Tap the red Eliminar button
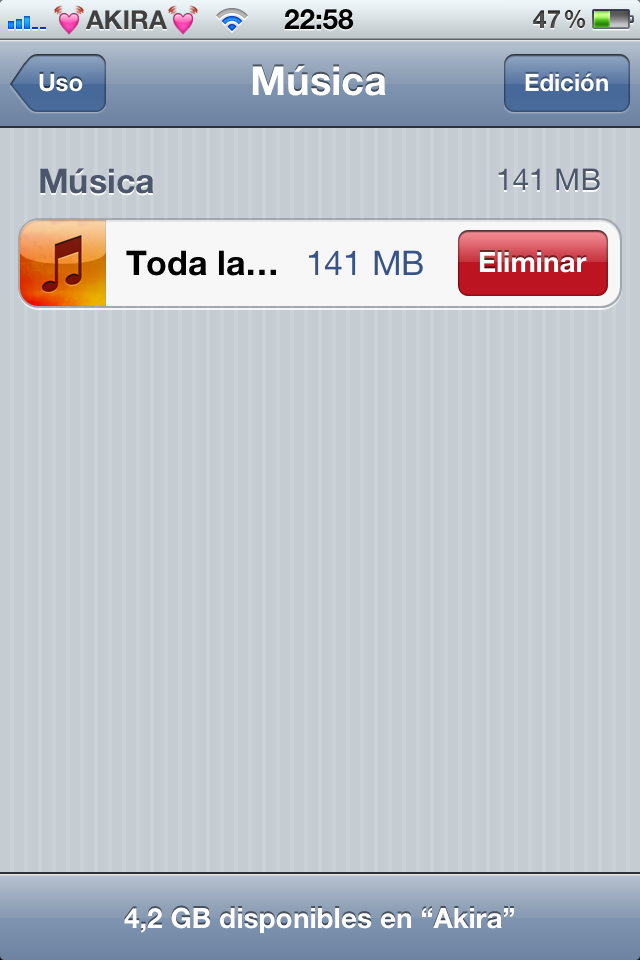Viewport: 640px width, 960px height. point(532,264)
